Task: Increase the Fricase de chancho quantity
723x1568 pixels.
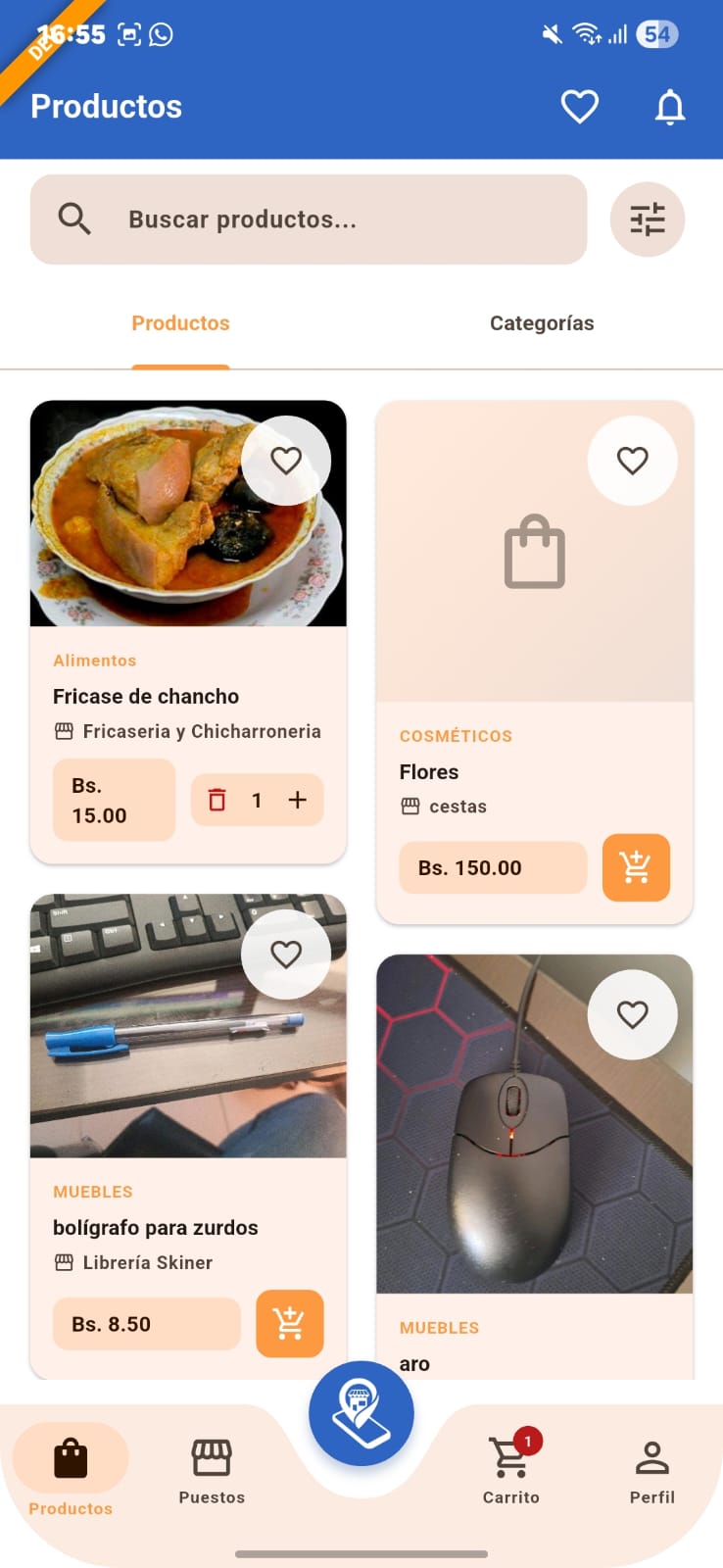Action: tap(298, 800)
